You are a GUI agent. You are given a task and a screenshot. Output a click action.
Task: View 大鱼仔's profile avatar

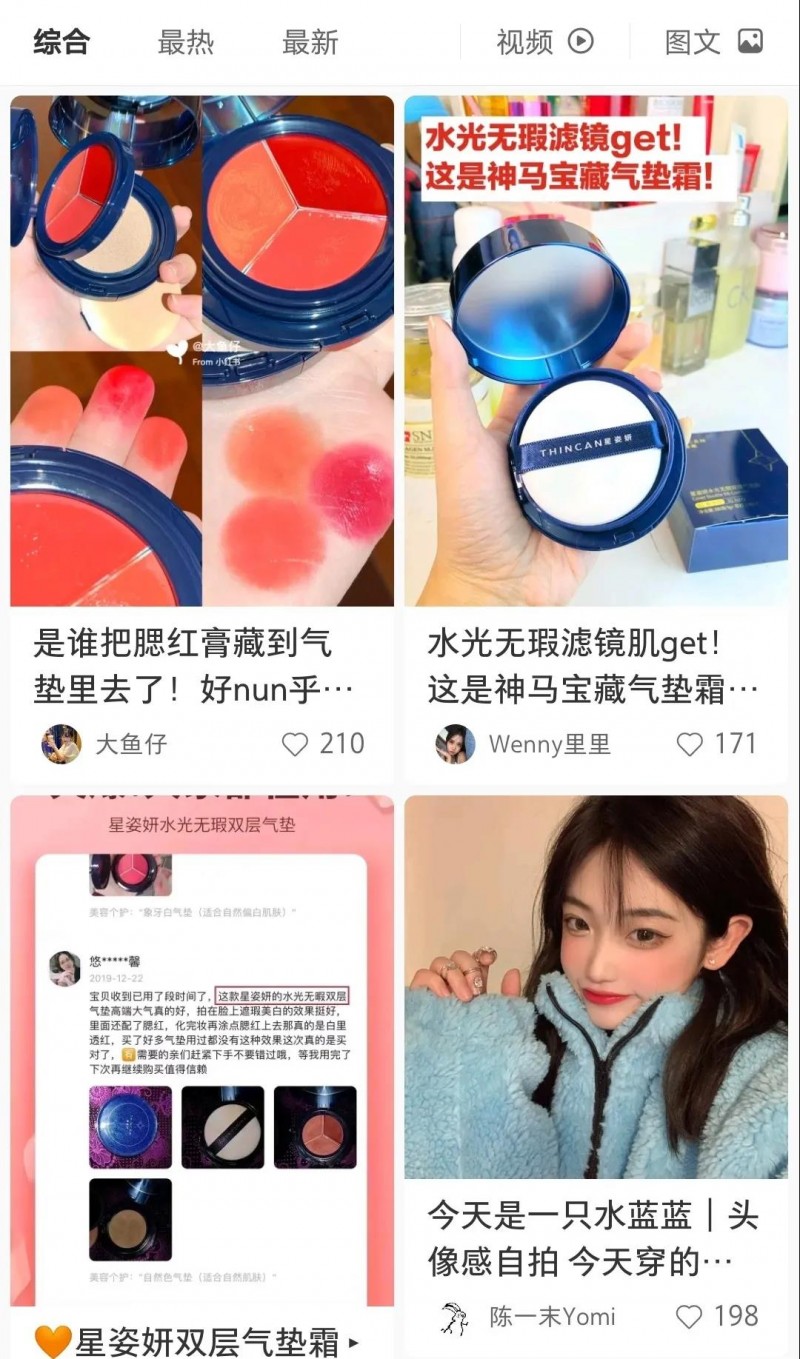click(x=61, y=744)
